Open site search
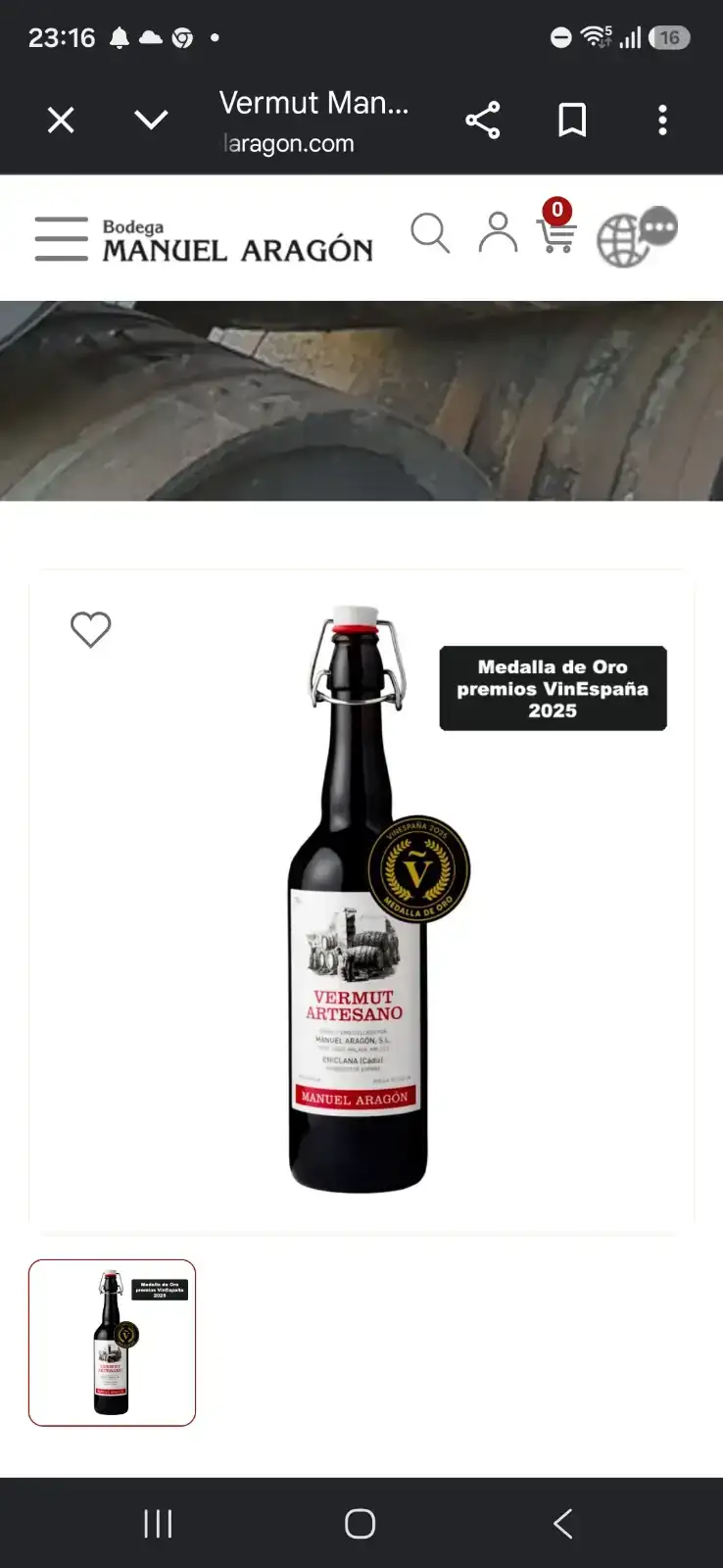 pos(429,234)
